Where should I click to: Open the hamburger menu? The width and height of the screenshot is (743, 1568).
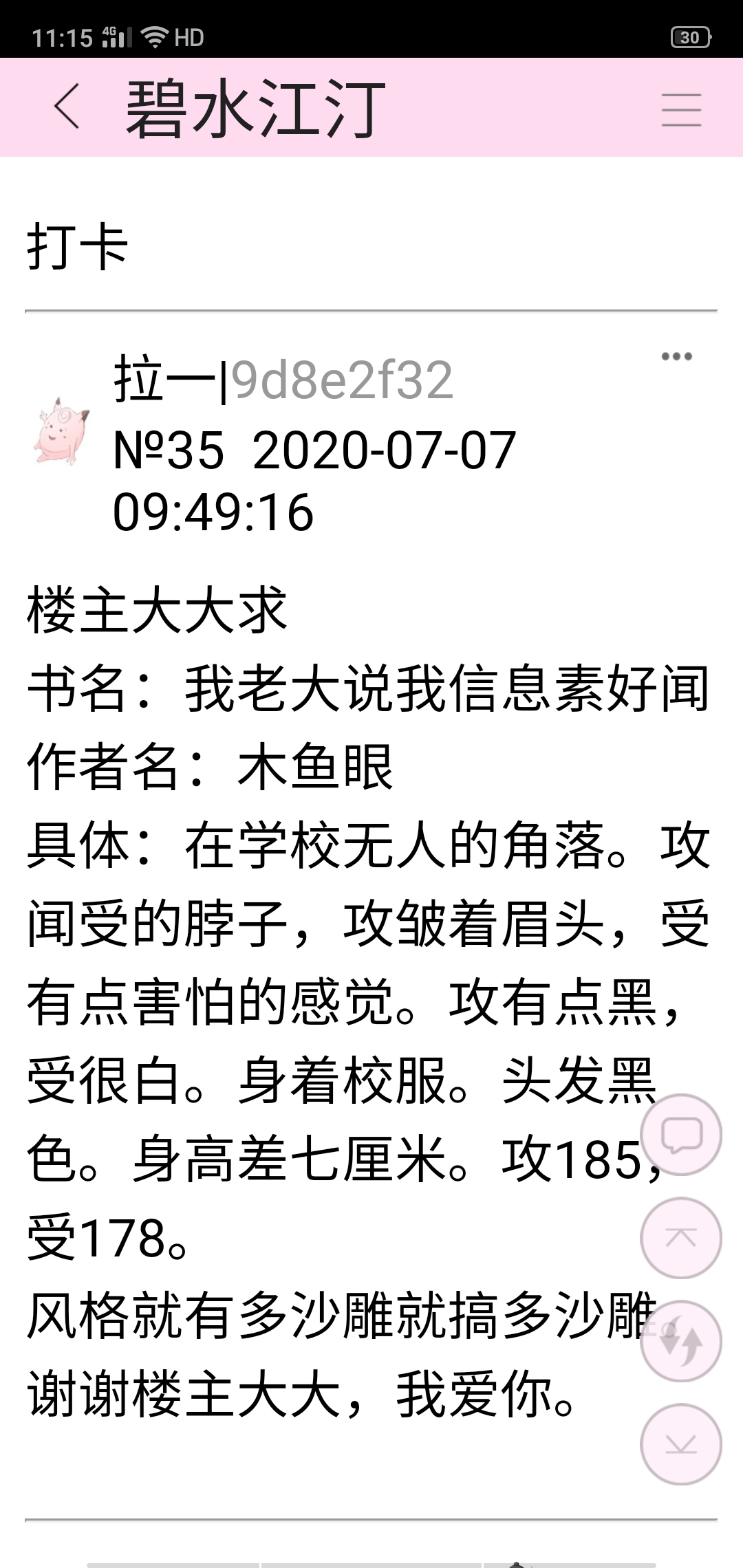681,110
